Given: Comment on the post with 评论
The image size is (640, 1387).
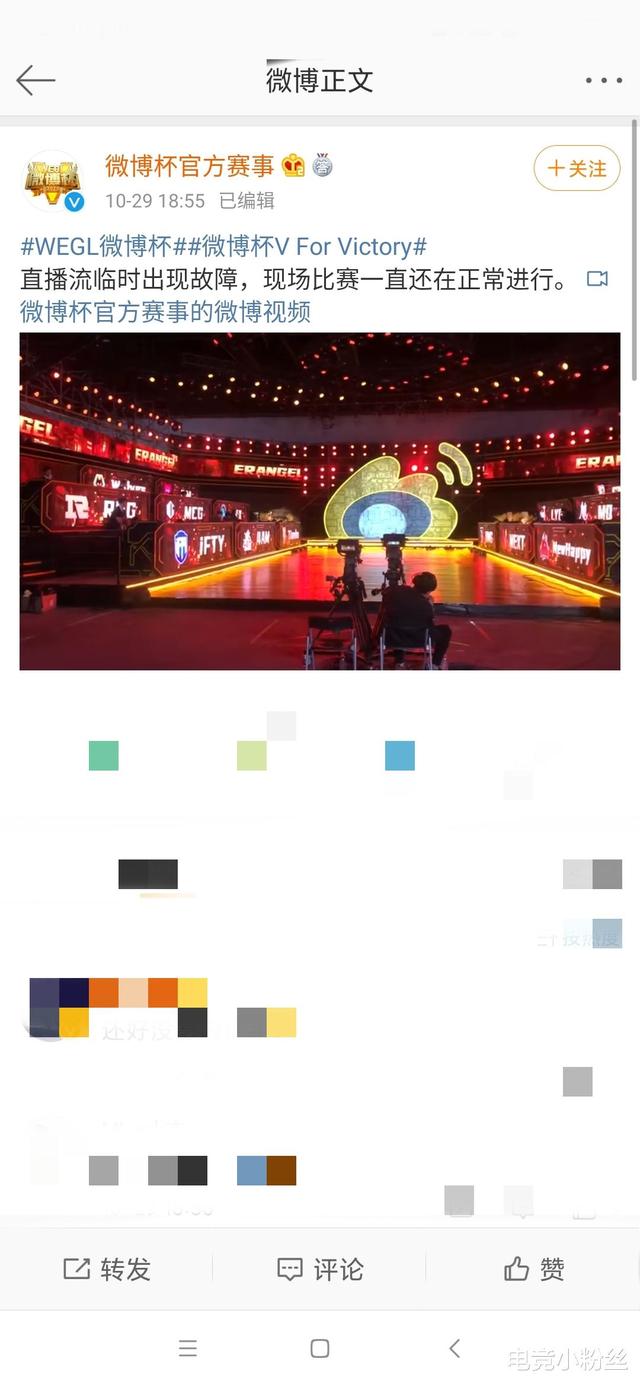Looking at the screenshot, I should click(320, 1269).
